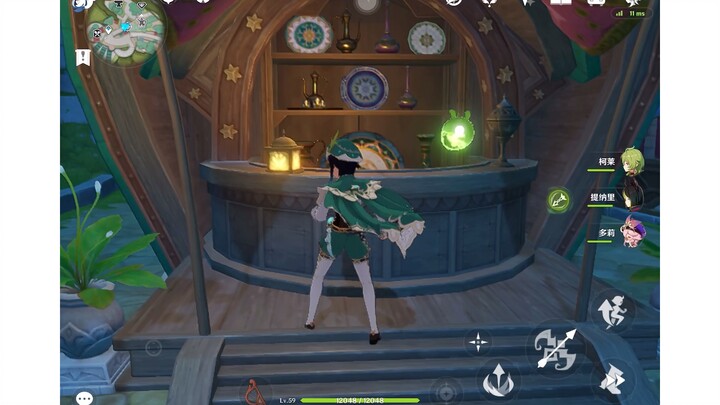Use the elemental skill button
720x405 pixels.
click(498, 380)
